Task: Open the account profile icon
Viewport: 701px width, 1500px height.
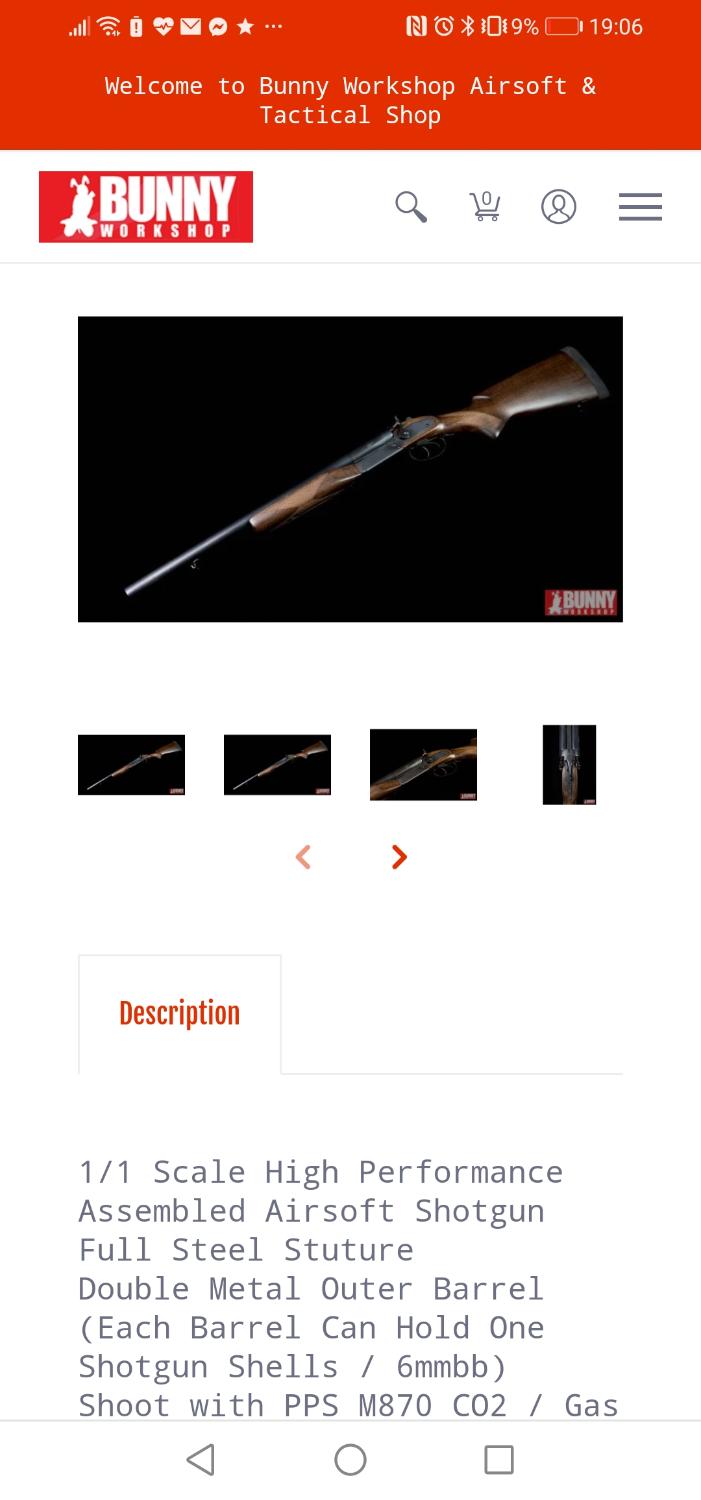Action: tap(558, 207)
